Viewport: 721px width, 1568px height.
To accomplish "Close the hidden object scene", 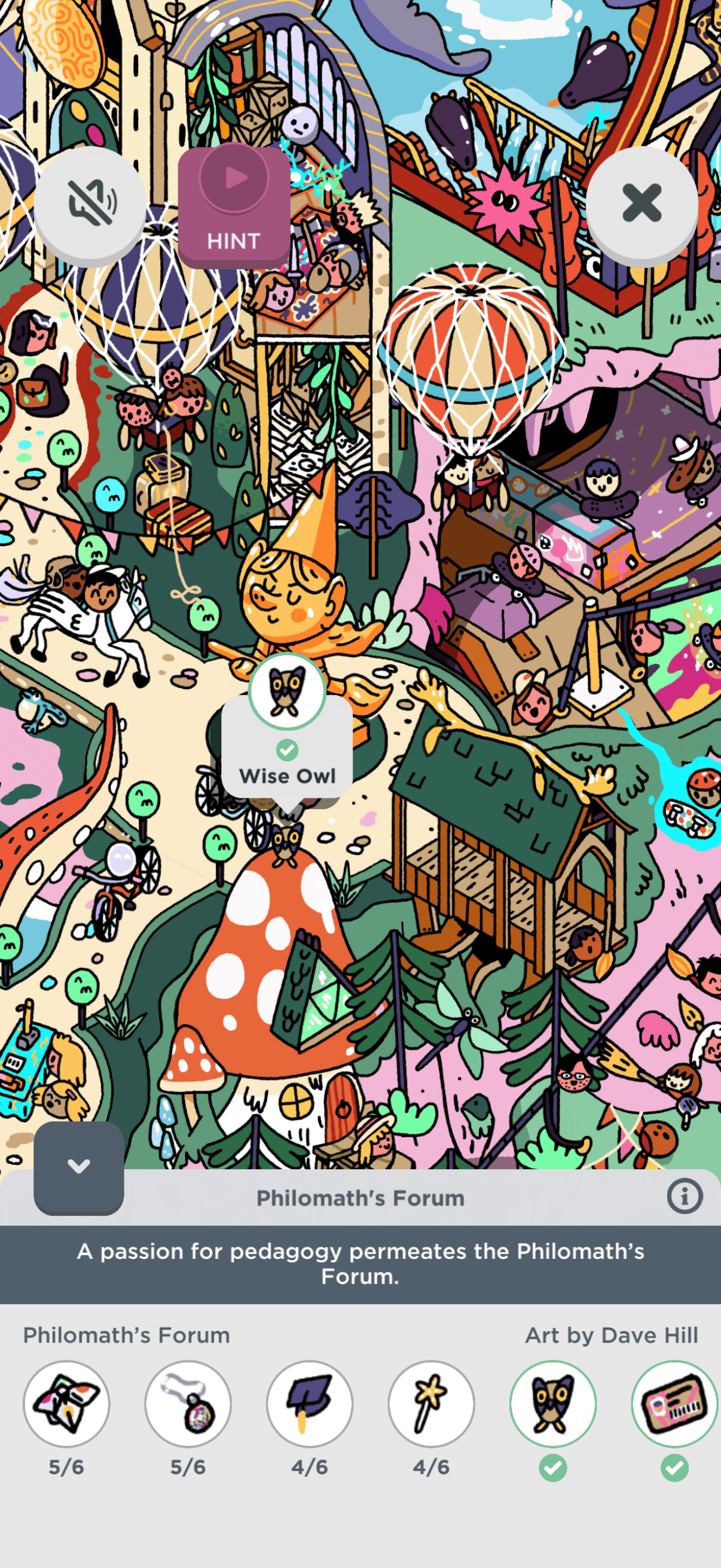I will coord(641,204).
